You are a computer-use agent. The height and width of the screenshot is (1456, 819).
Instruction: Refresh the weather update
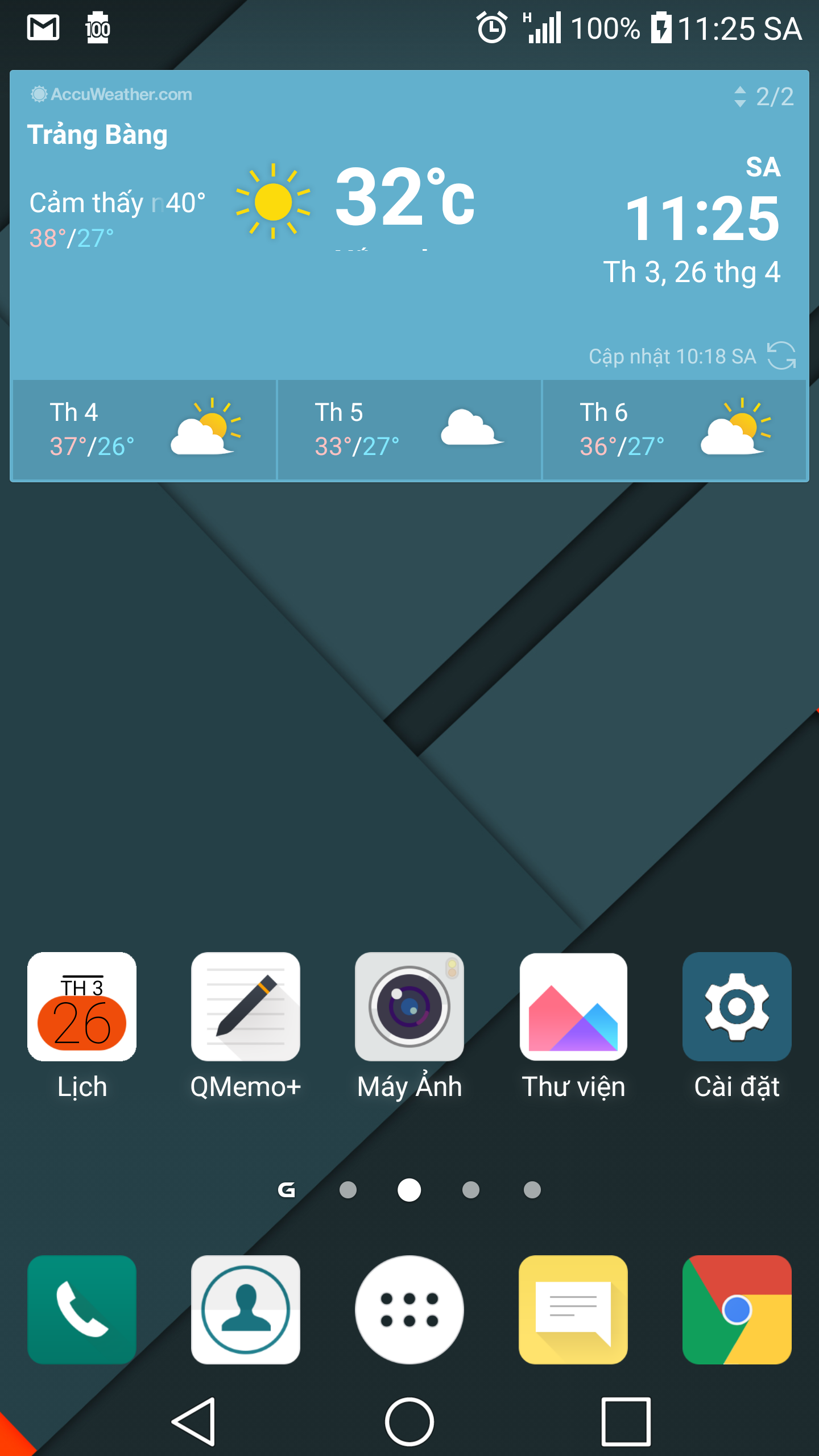point(781,356)
